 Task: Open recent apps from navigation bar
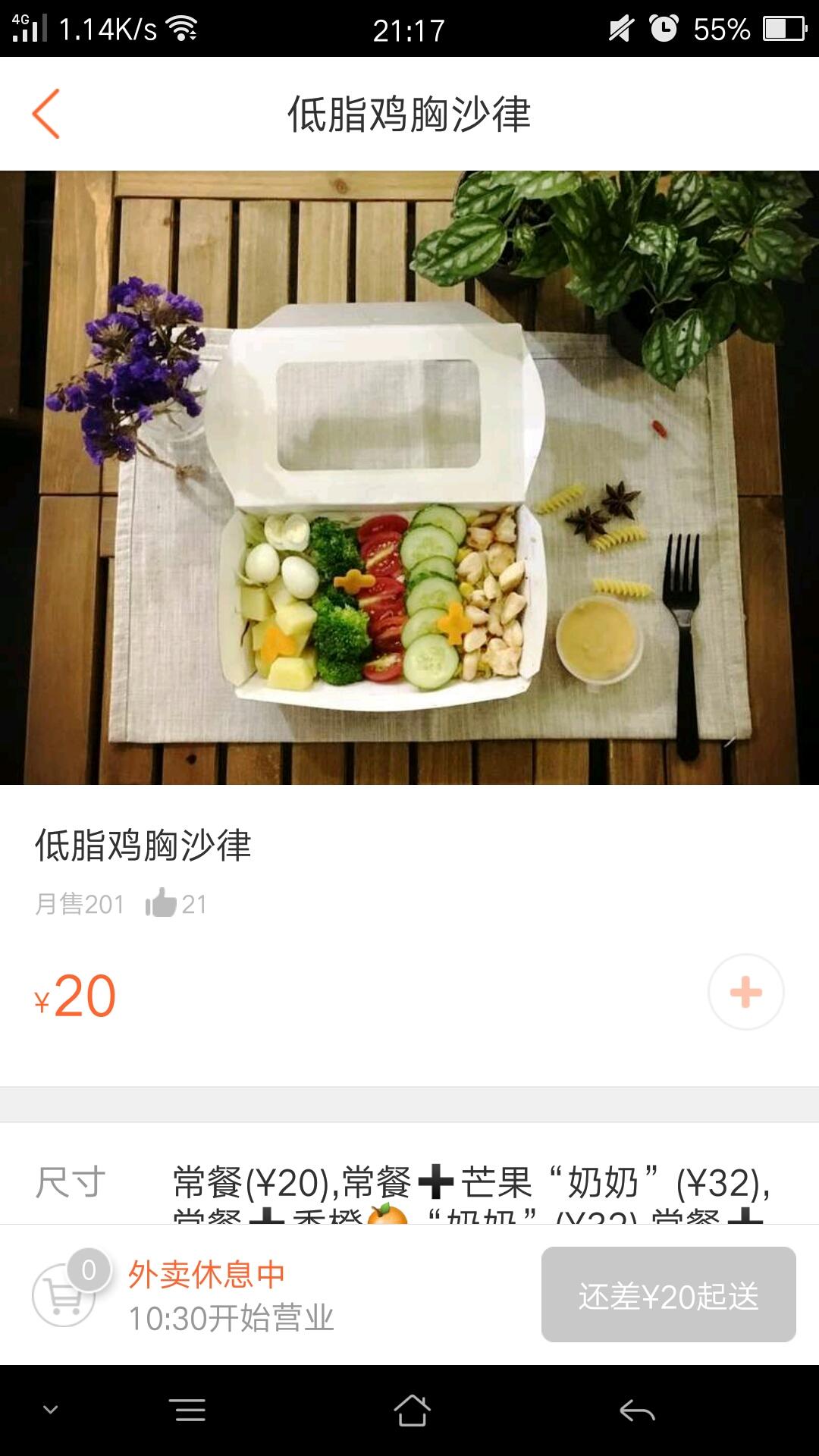coord(190,1410)
